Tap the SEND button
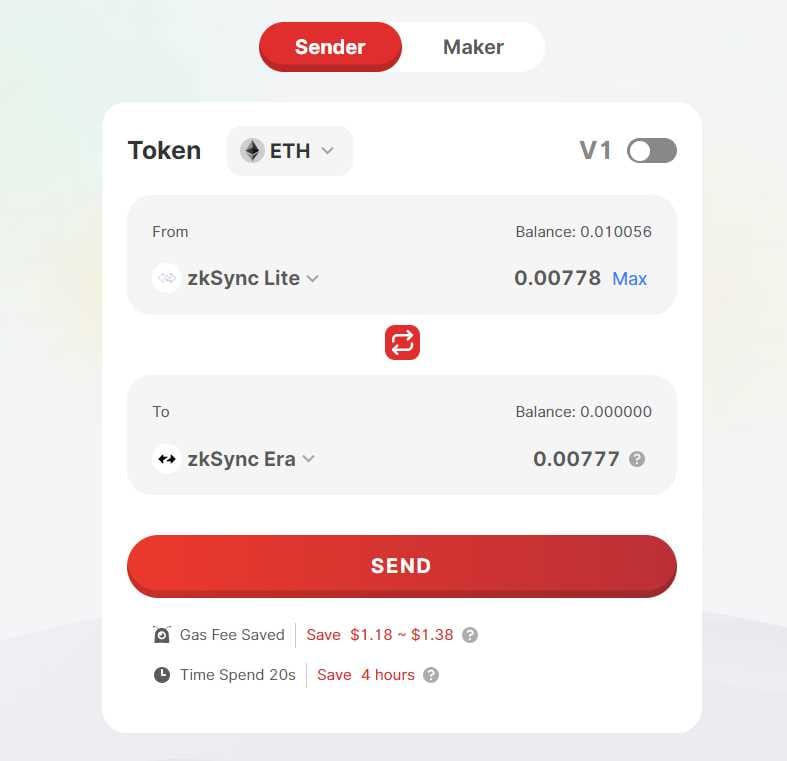Viewport: 787px width, 761px height. (402, 566)
